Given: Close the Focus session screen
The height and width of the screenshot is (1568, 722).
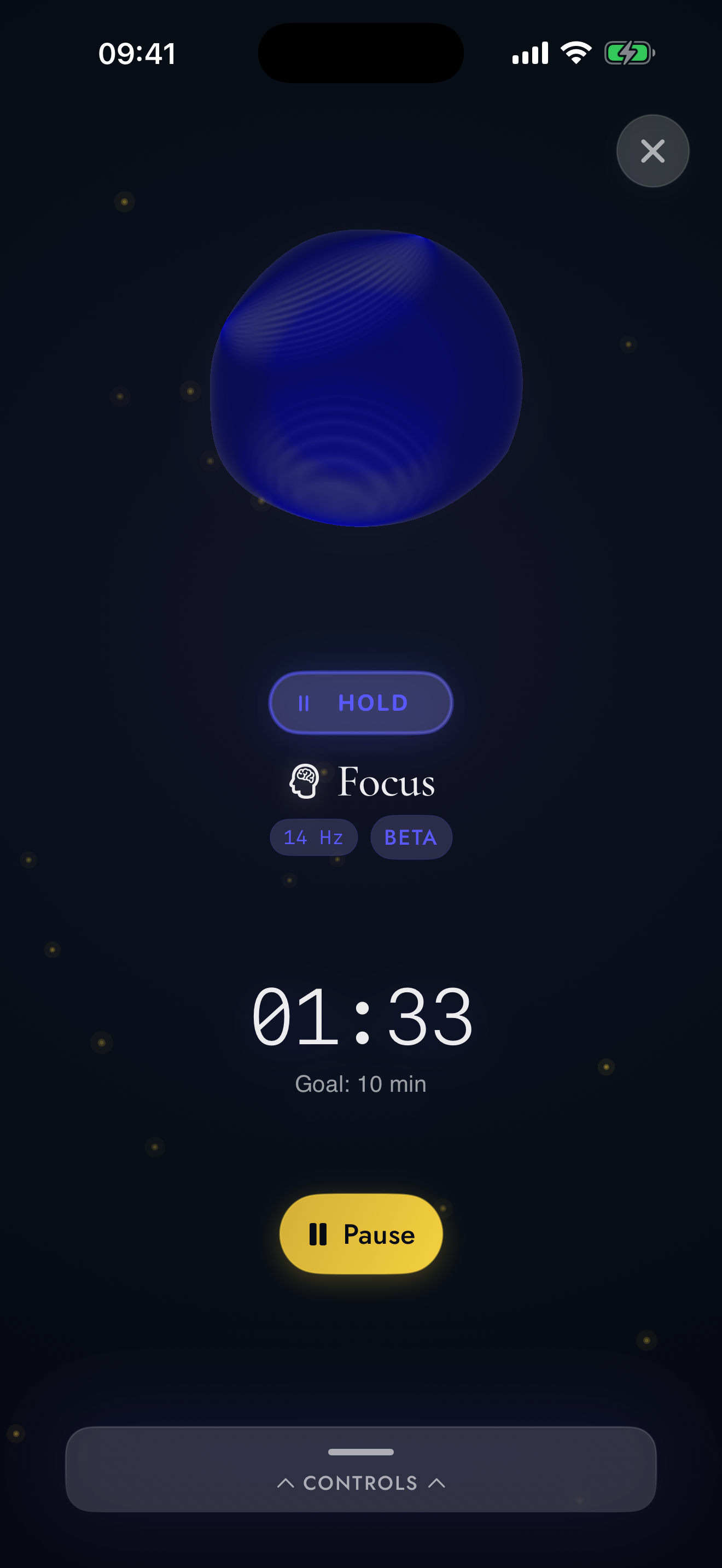Looking at the screenshot, I should point(653,151).
